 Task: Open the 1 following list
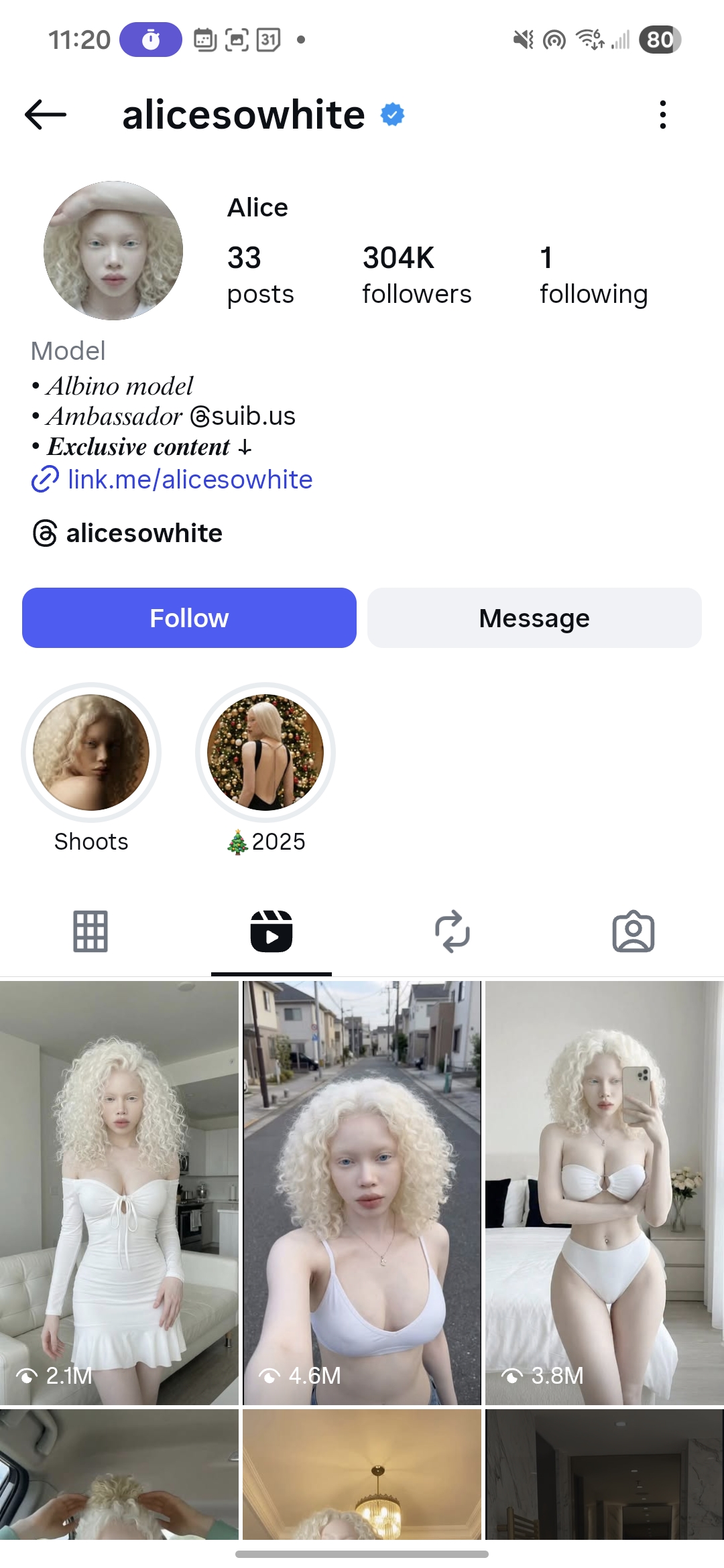point(593,275)
